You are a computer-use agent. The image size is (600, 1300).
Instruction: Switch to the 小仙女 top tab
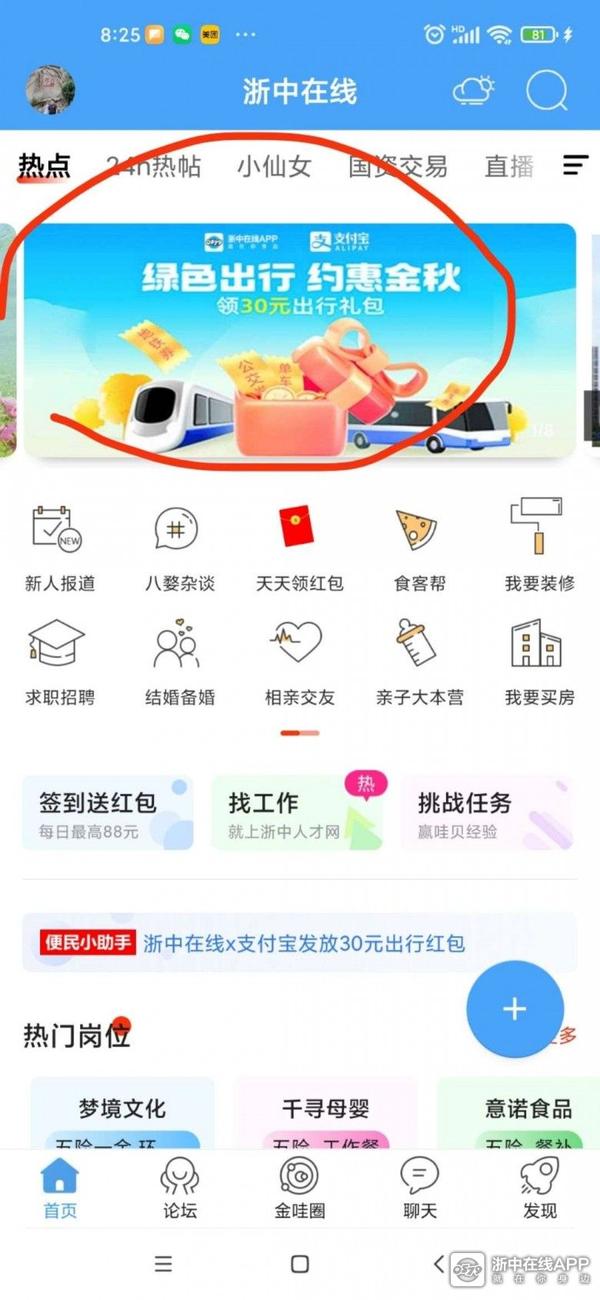click(x=274, y=166)
